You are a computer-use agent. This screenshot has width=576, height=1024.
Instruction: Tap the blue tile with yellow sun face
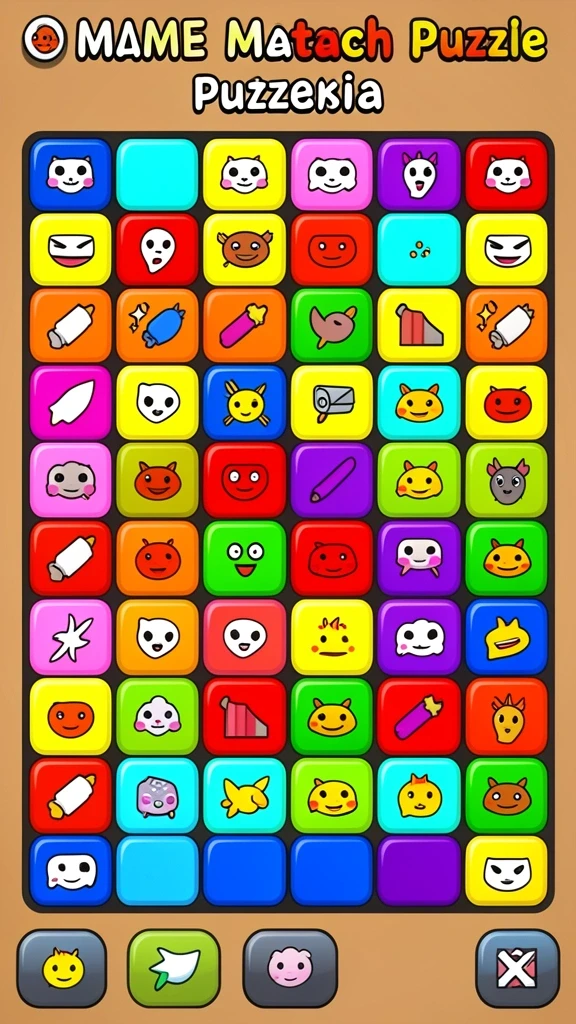[245, 402]
